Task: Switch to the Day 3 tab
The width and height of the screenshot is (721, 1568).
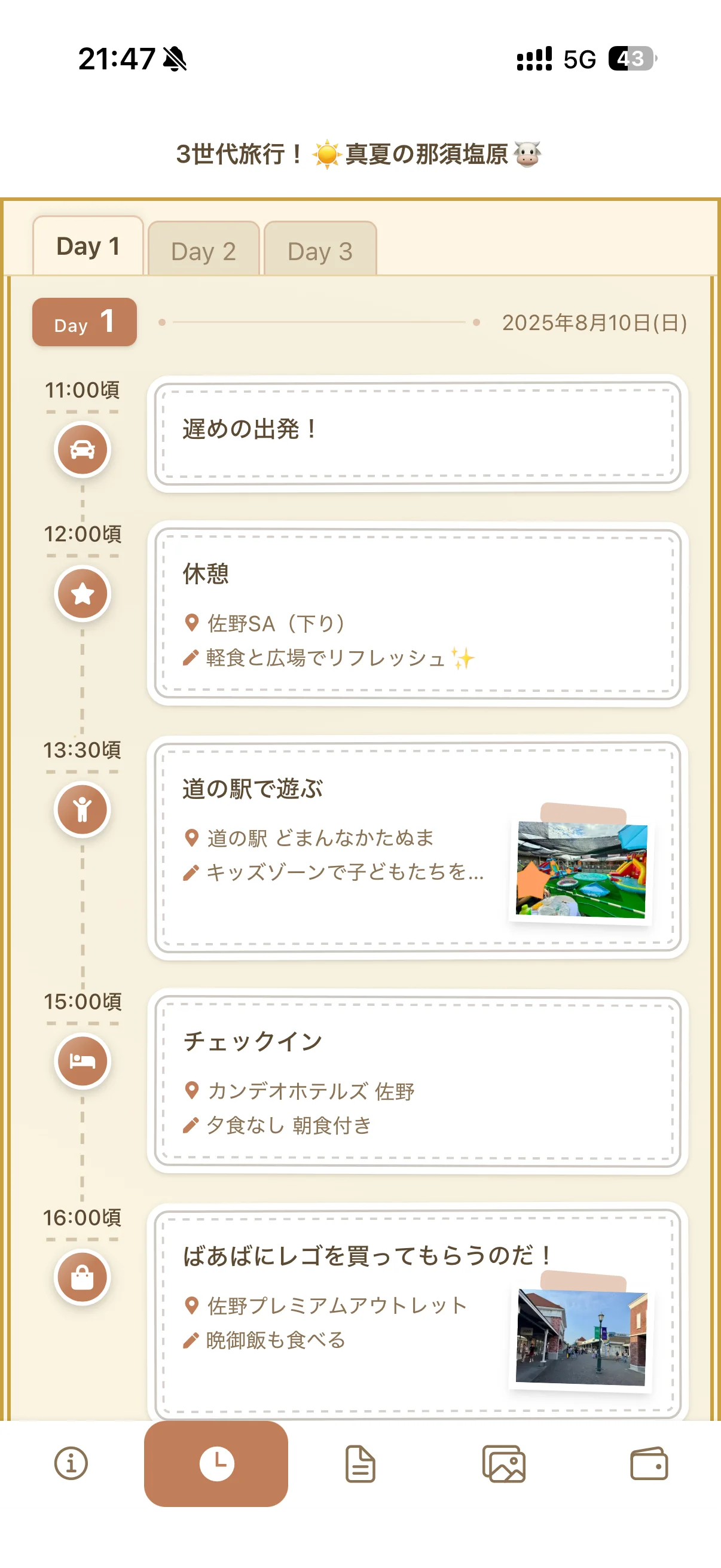Action: point(320,250)
